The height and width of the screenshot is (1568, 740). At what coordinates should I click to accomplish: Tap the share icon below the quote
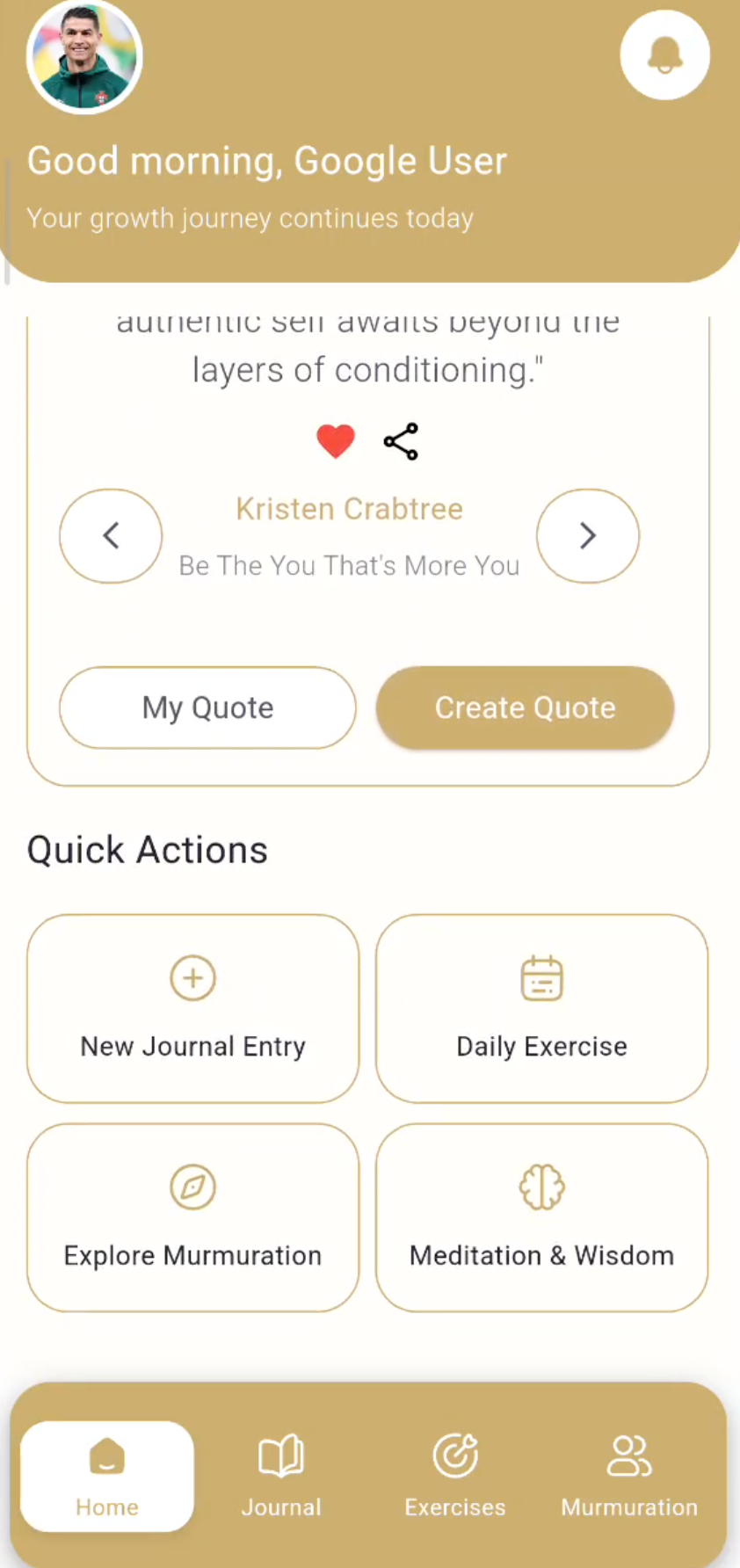pos(401,441)
